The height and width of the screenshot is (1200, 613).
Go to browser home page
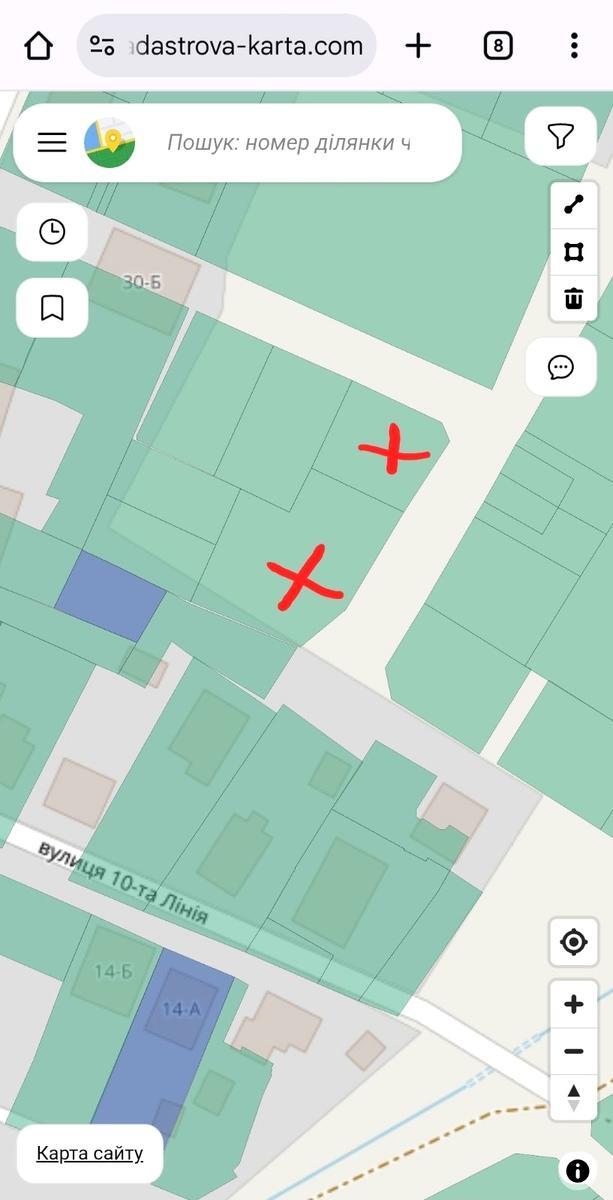pos(38,46)
